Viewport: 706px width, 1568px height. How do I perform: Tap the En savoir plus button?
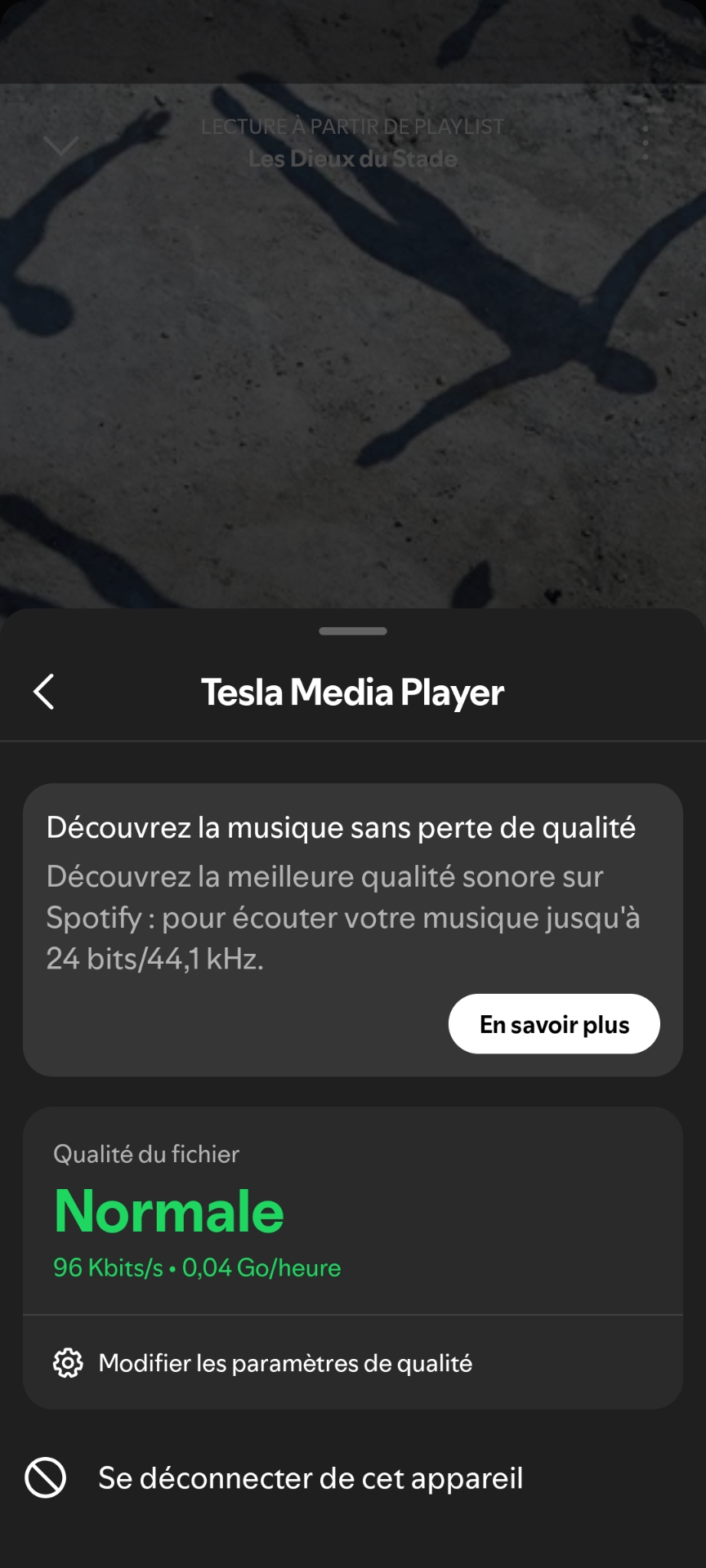pos(553,1024)
